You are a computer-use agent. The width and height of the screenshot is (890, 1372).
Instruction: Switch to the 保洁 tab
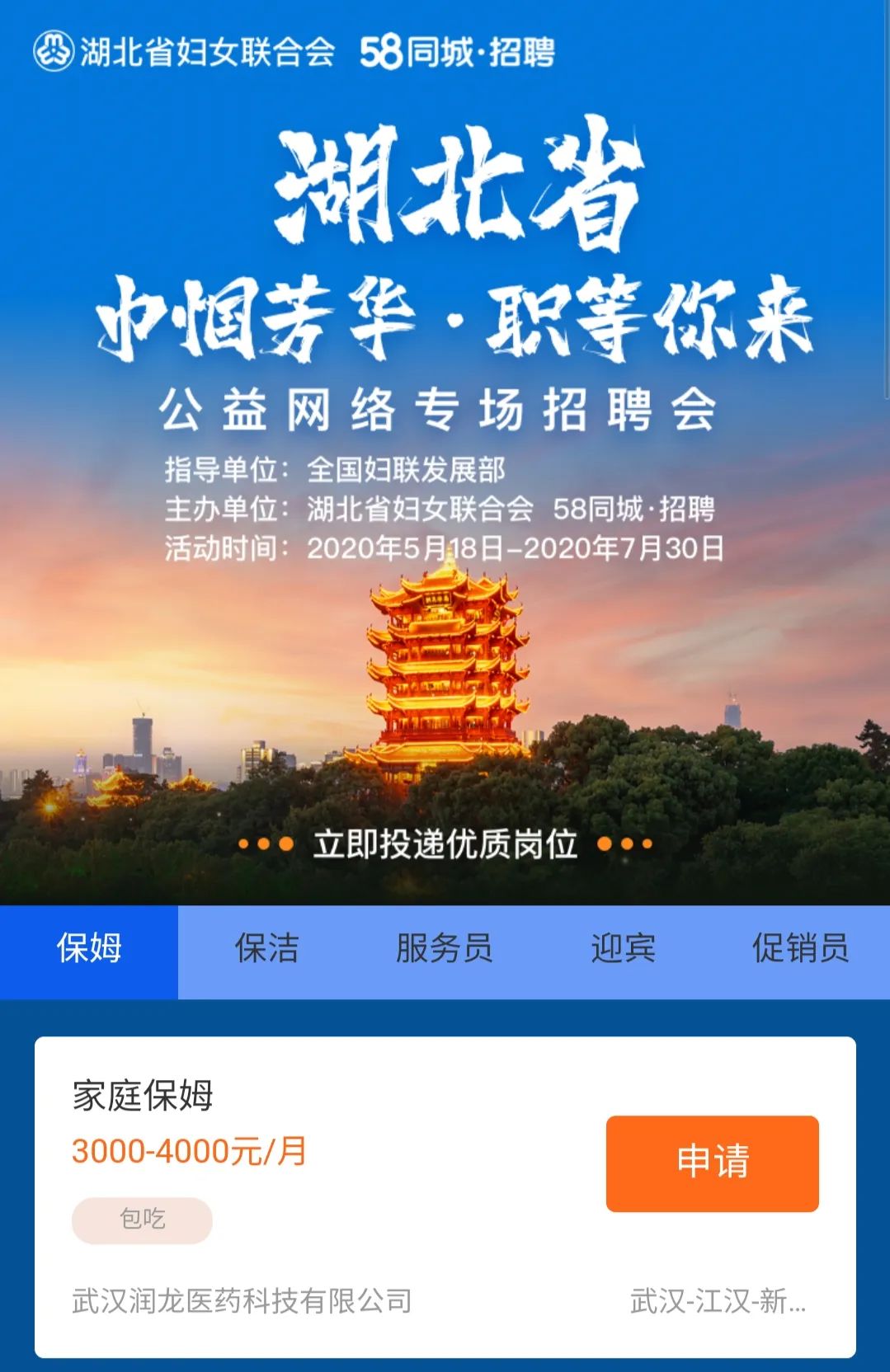pyautogui.click(x=266, y=949)
